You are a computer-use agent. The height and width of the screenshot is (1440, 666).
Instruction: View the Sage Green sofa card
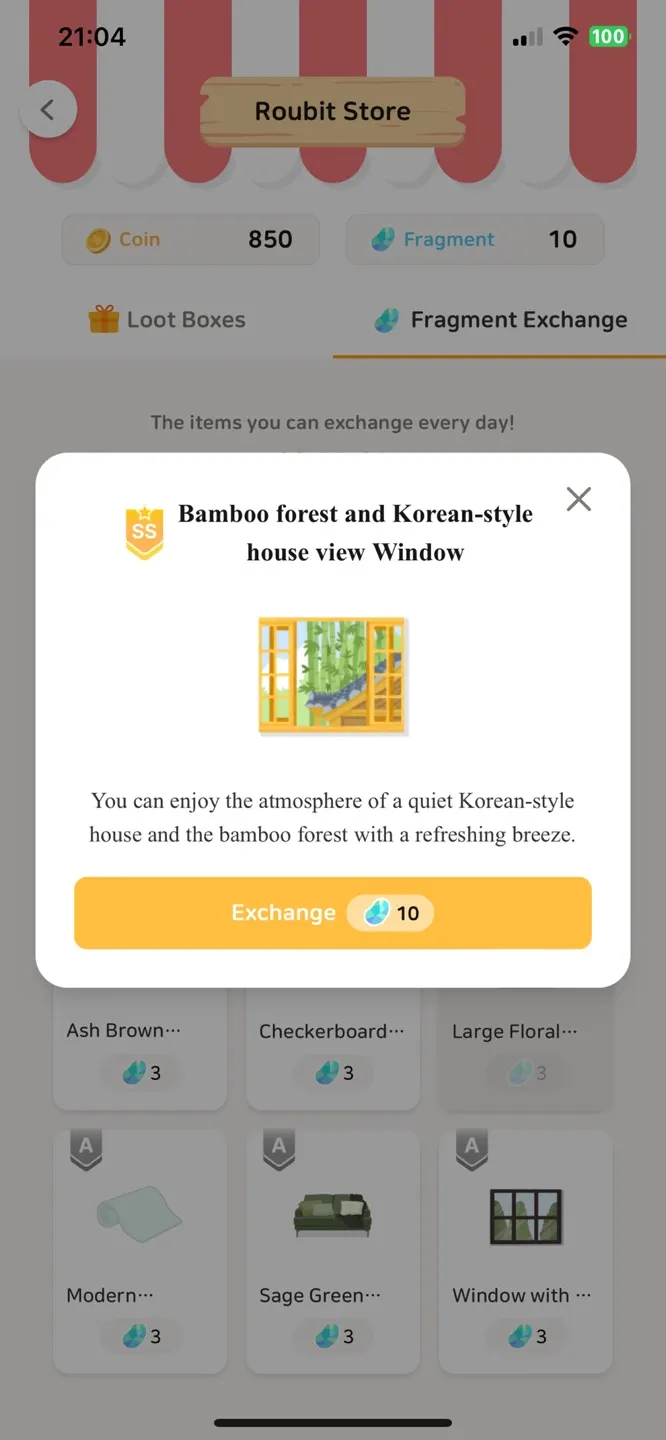[x=332, y=1250]
